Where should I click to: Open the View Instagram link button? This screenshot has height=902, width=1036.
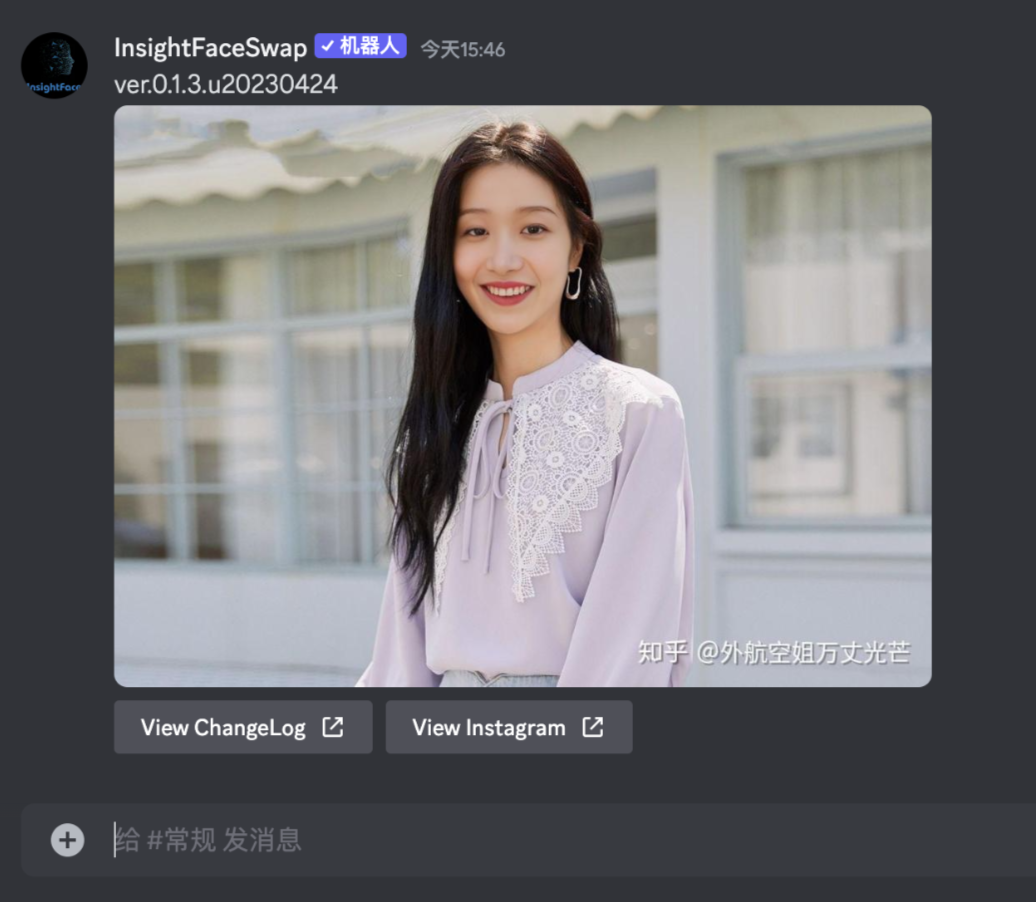click(508, 727)
